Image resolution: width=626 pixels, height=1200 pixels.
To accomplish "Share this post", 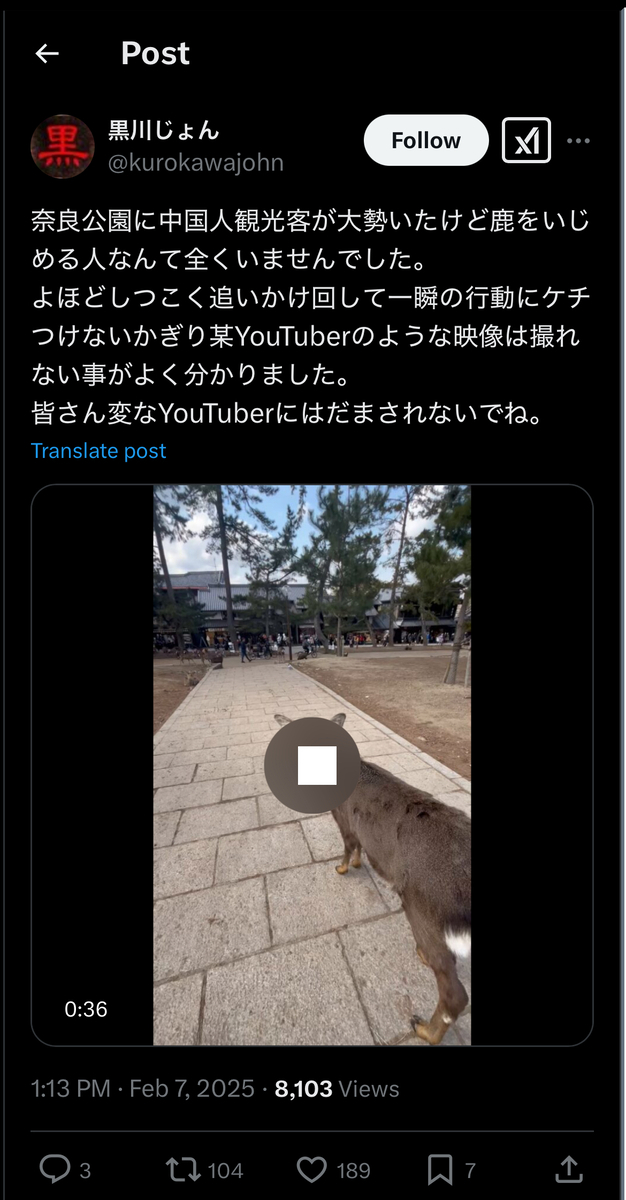I will 568,1169.
